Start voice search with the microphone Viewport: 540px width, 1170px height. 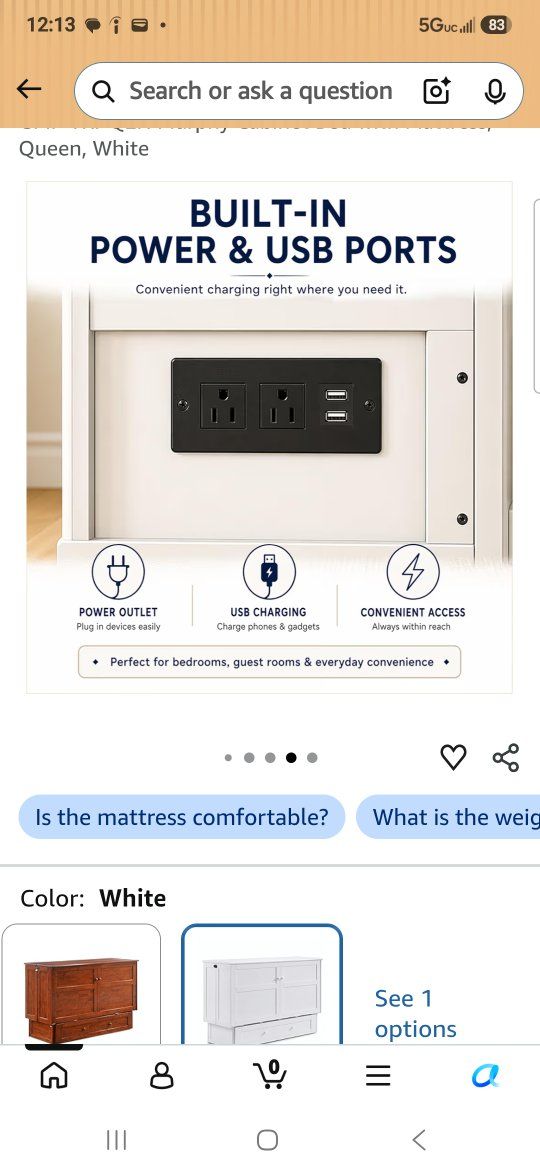tap(495, 91)
